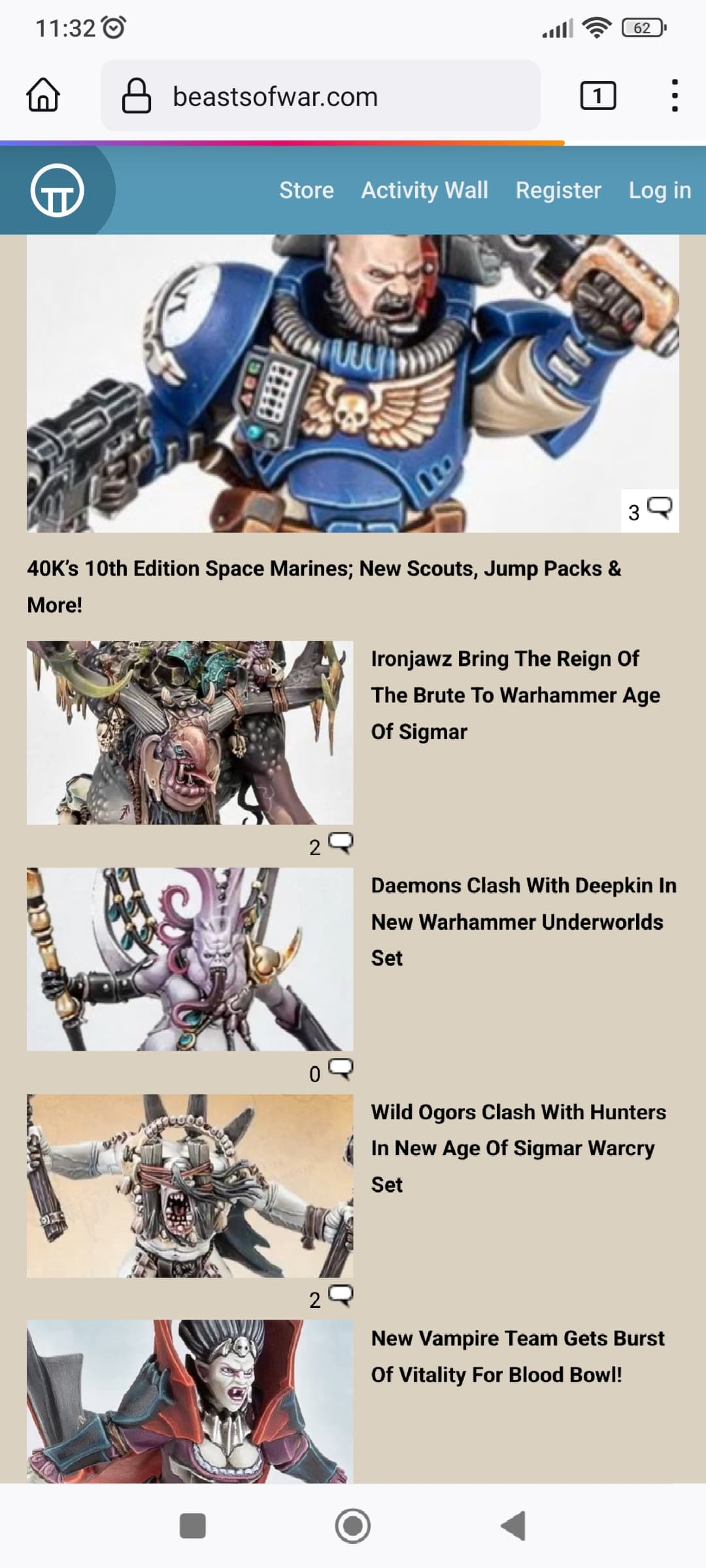Image resolution: width=706 pixels, height=1568 pixels.
Task: Tap Log in
Action: 660,190
